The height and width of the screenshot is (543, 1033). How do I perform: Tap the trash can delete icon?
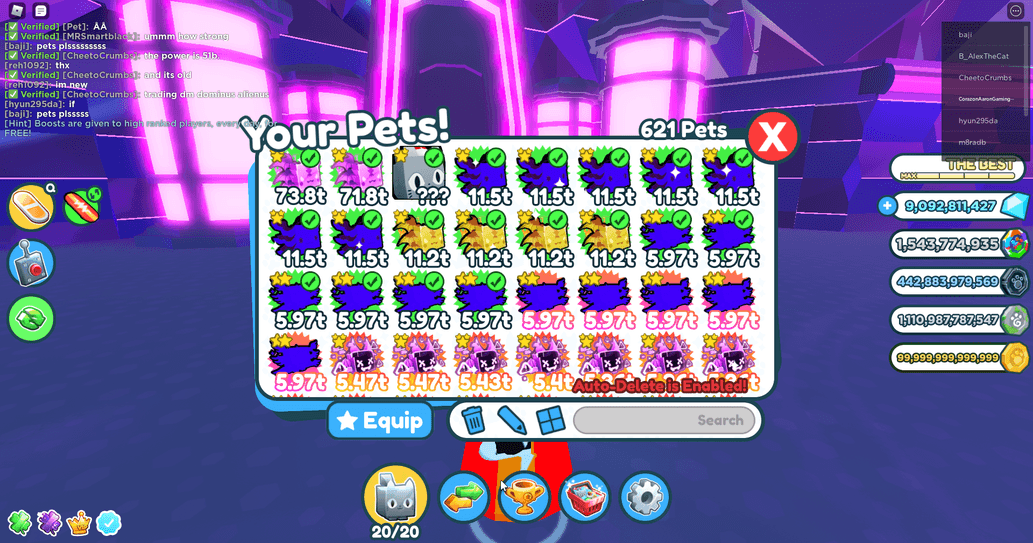(x=473, y=420)
